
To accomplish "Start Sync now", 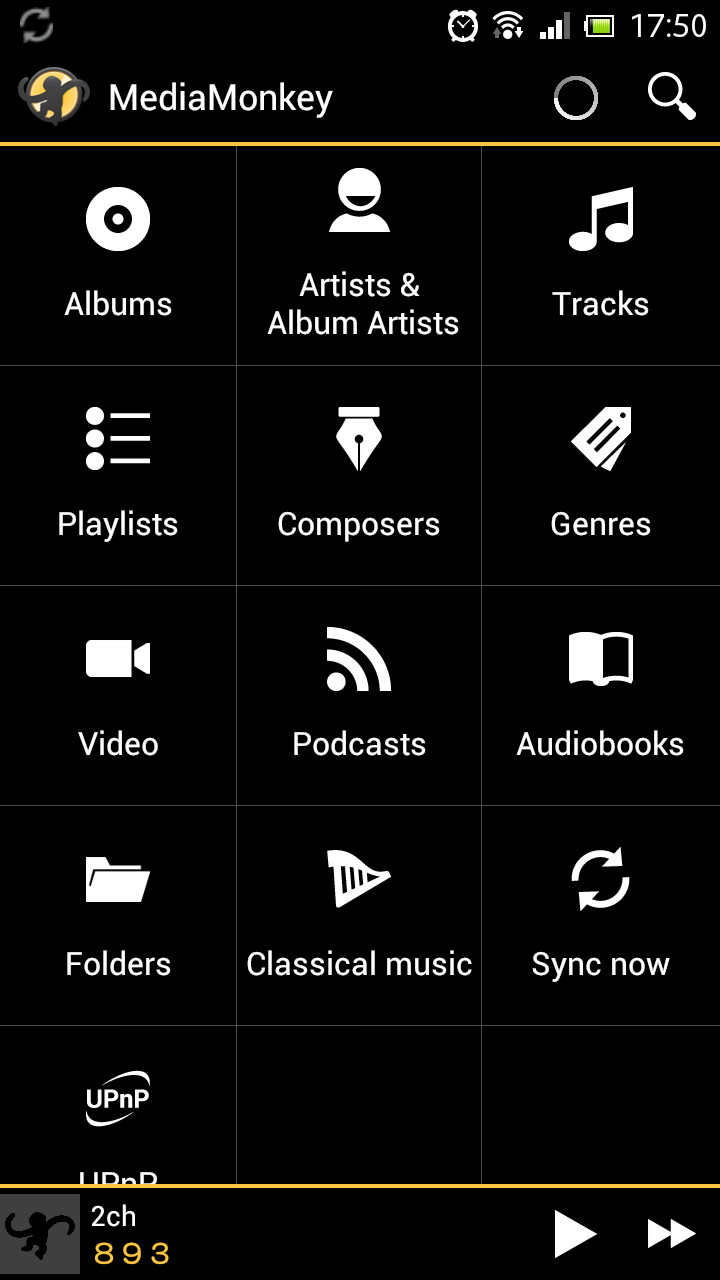I will pos(600,915).
